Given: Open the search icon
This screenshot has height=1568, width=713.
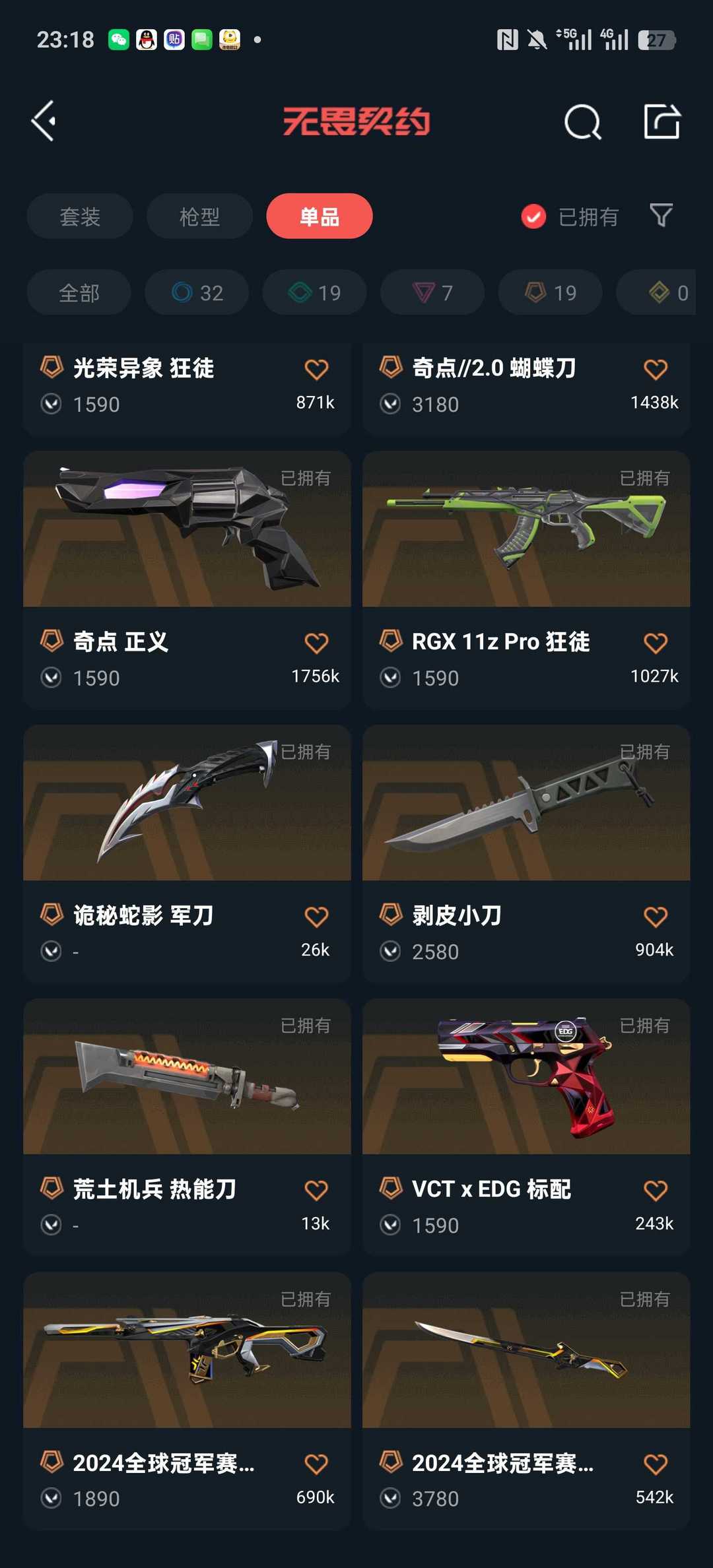Looking at the screenshot, I should pos(583,121).
